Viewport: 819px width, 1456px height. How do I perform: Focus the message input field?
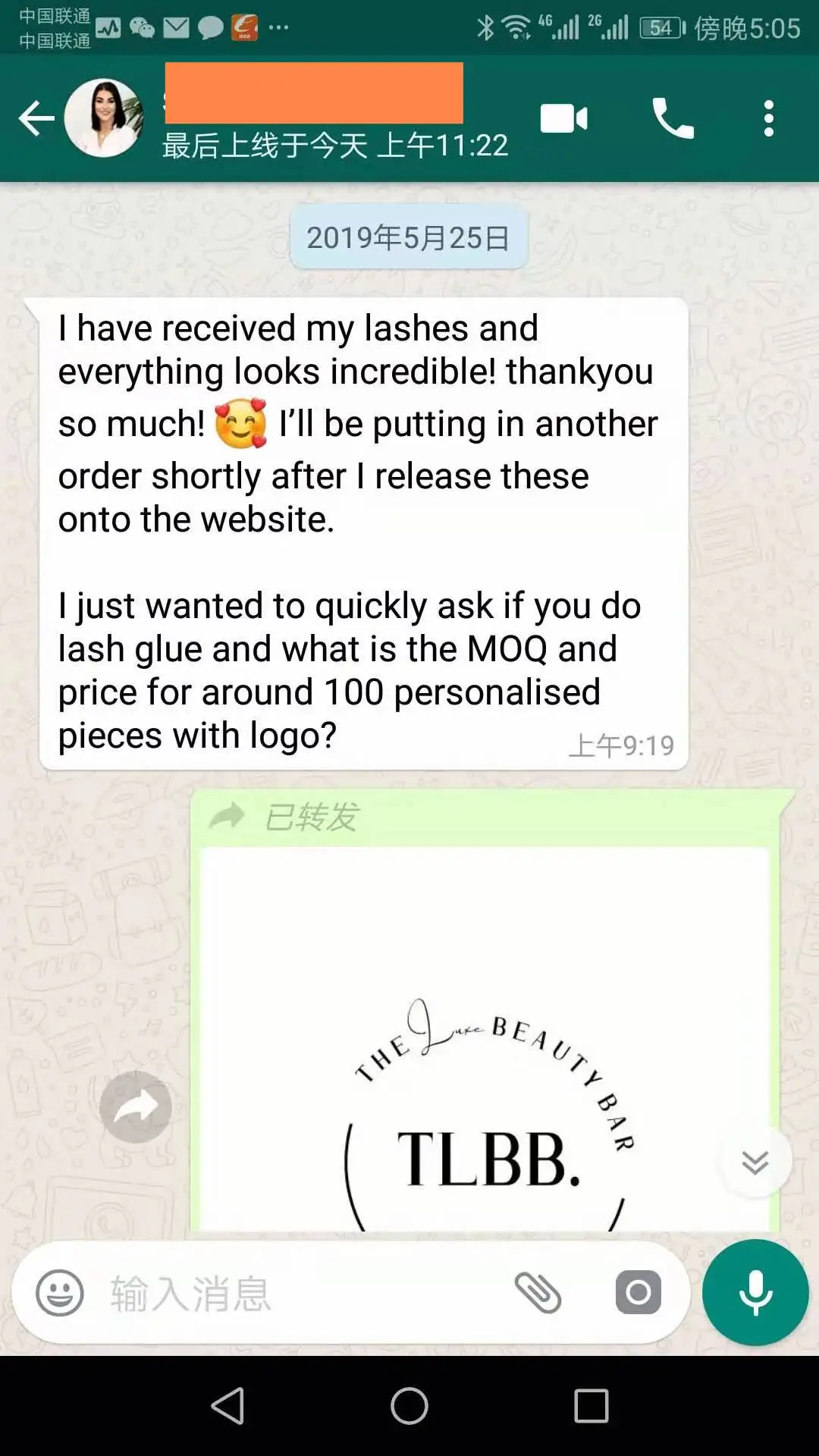(x=303, y=1293)
